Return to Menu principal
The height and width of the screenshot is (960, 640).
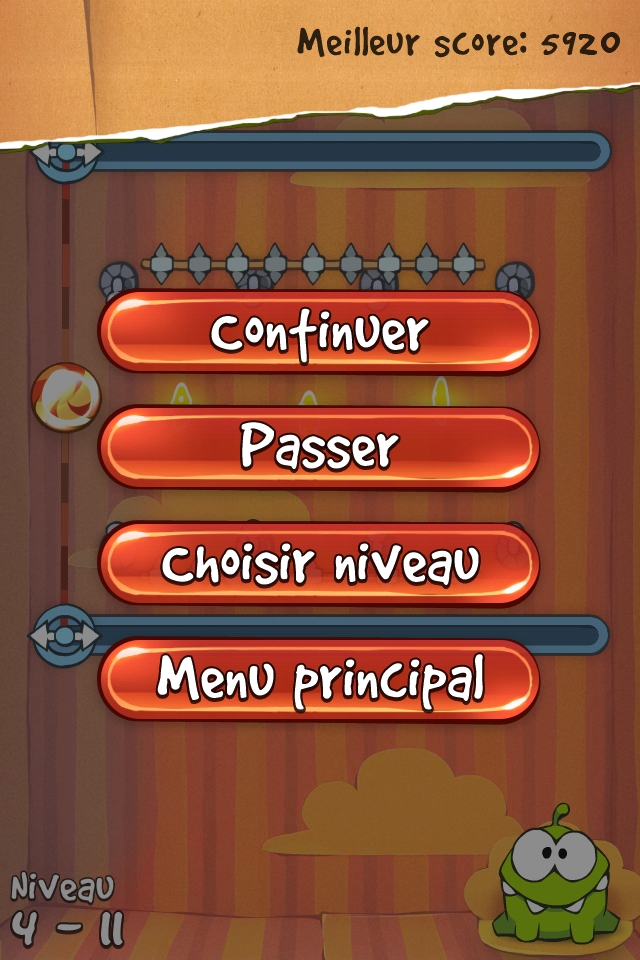tap(319, 680)
